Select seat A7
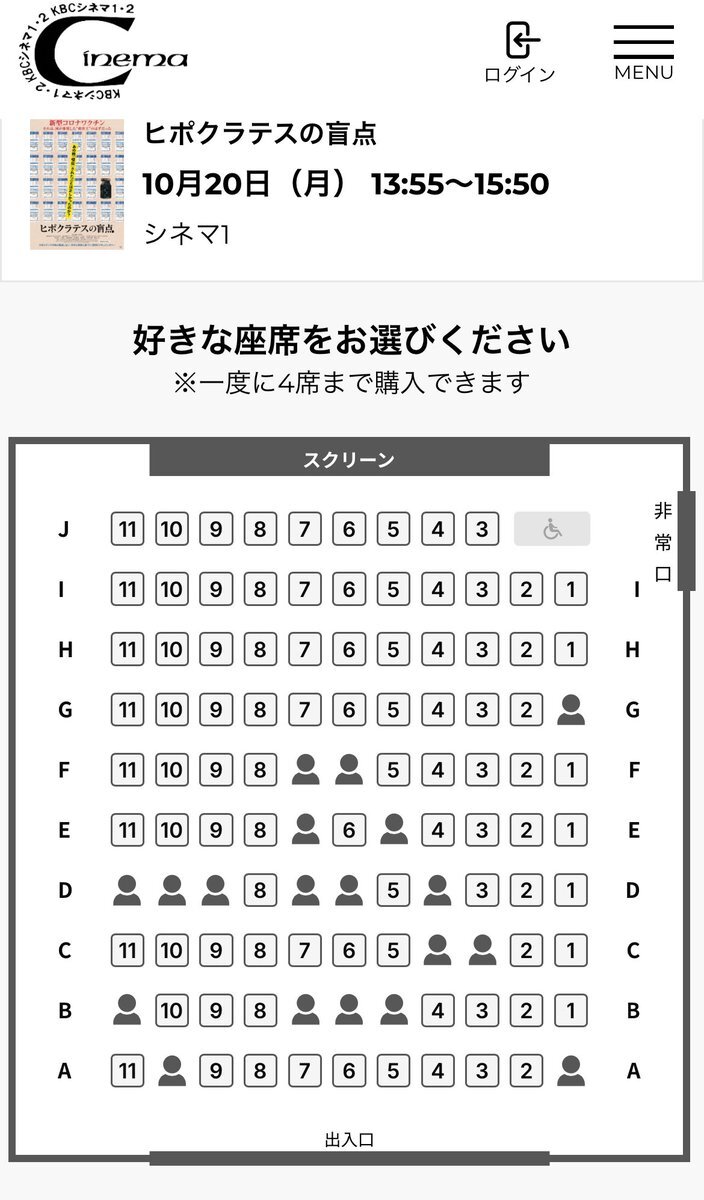This screenshot has width=704, height=1200. click(x=304, y=1071)
